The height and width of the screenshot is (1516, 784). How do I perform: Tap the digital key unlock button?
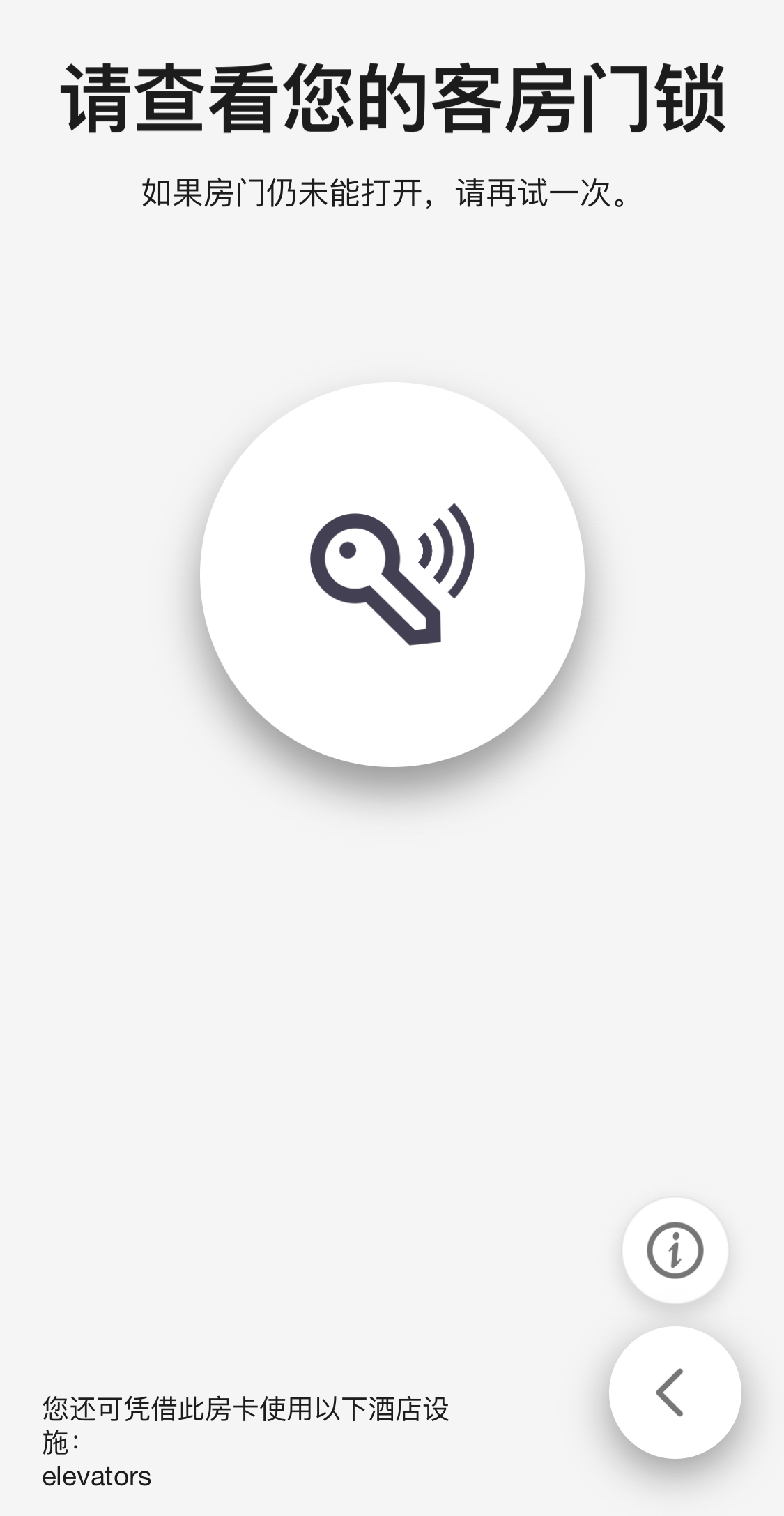click(x=392, y=574)
